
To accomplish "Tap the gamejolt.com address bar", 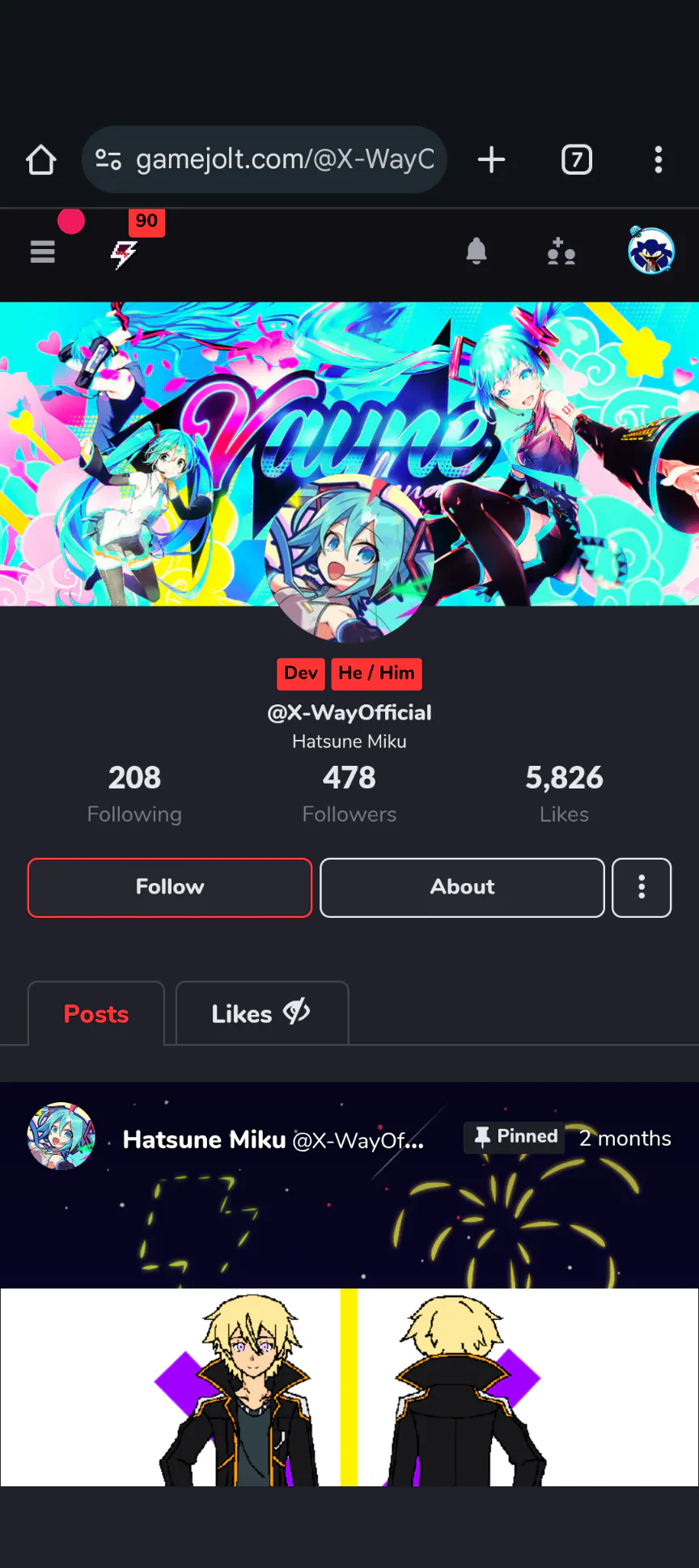I will pos(265,159).
